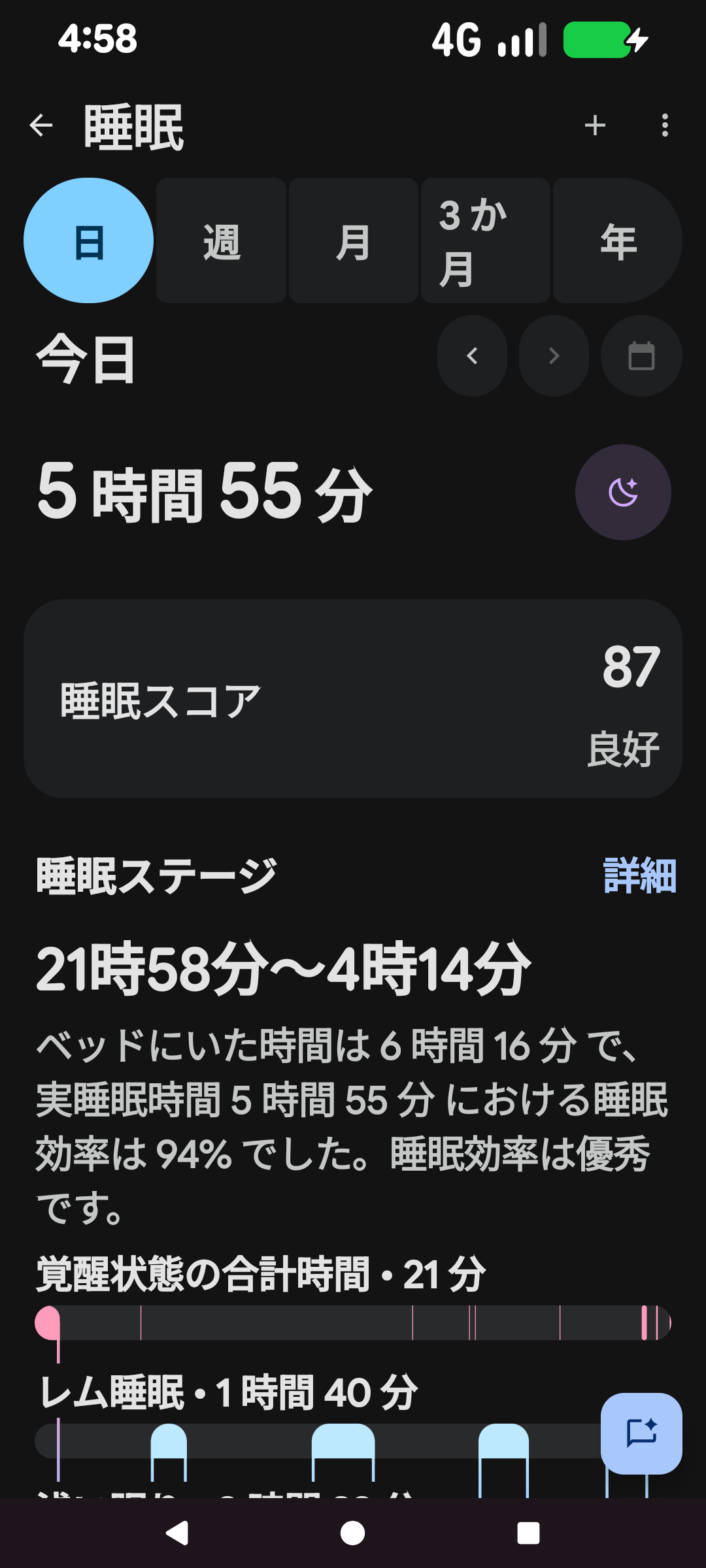Open the 睡眠スコア card
This screenshot has height=1568, width=706.
click(353, 698)
